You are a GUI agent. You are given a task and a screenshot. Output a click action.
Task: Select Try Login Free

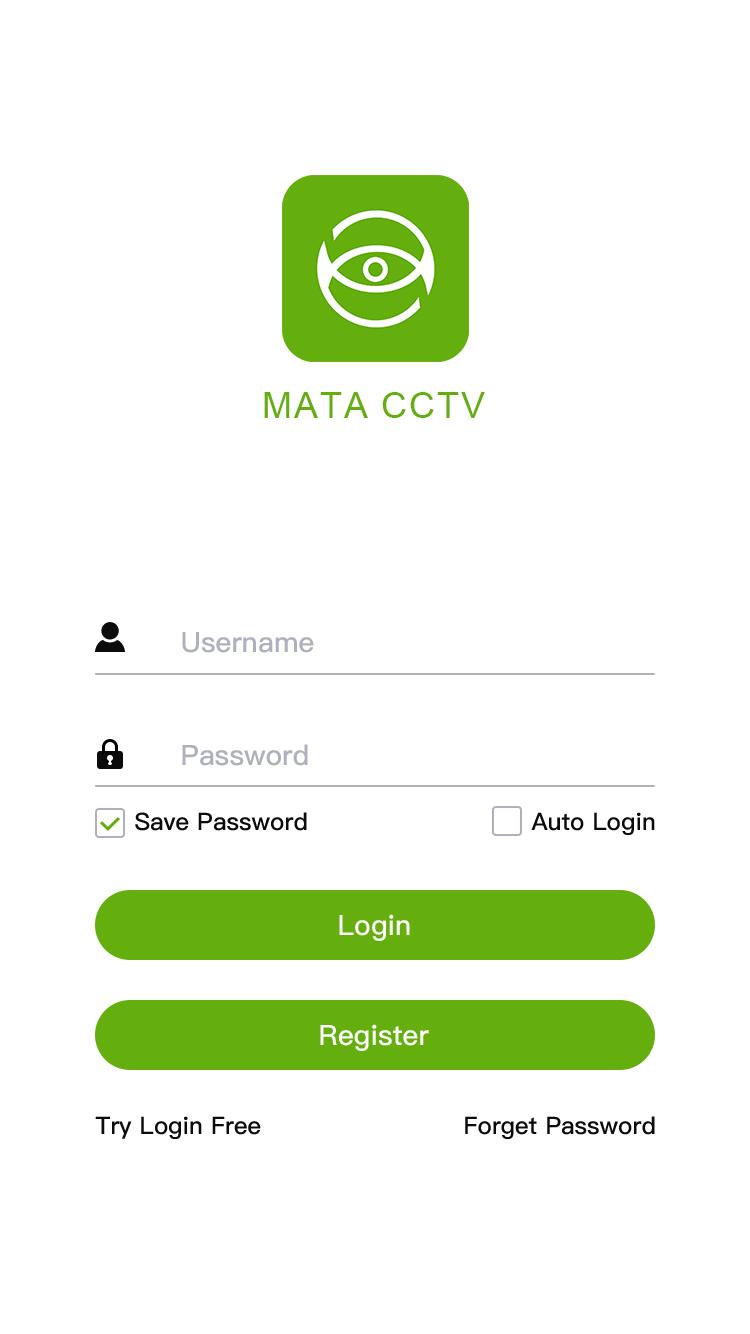[x=178, y=1126]
